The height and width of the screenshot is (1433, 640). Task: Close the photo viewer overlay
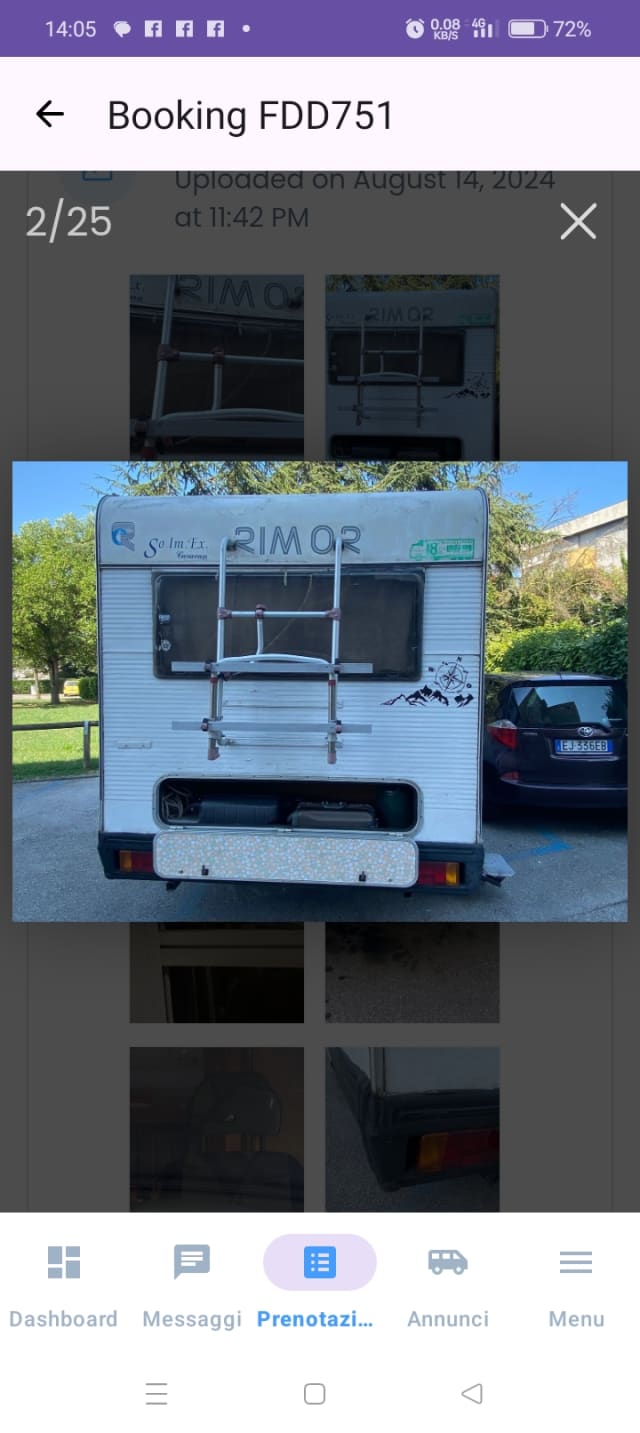[x=578, y=222]
